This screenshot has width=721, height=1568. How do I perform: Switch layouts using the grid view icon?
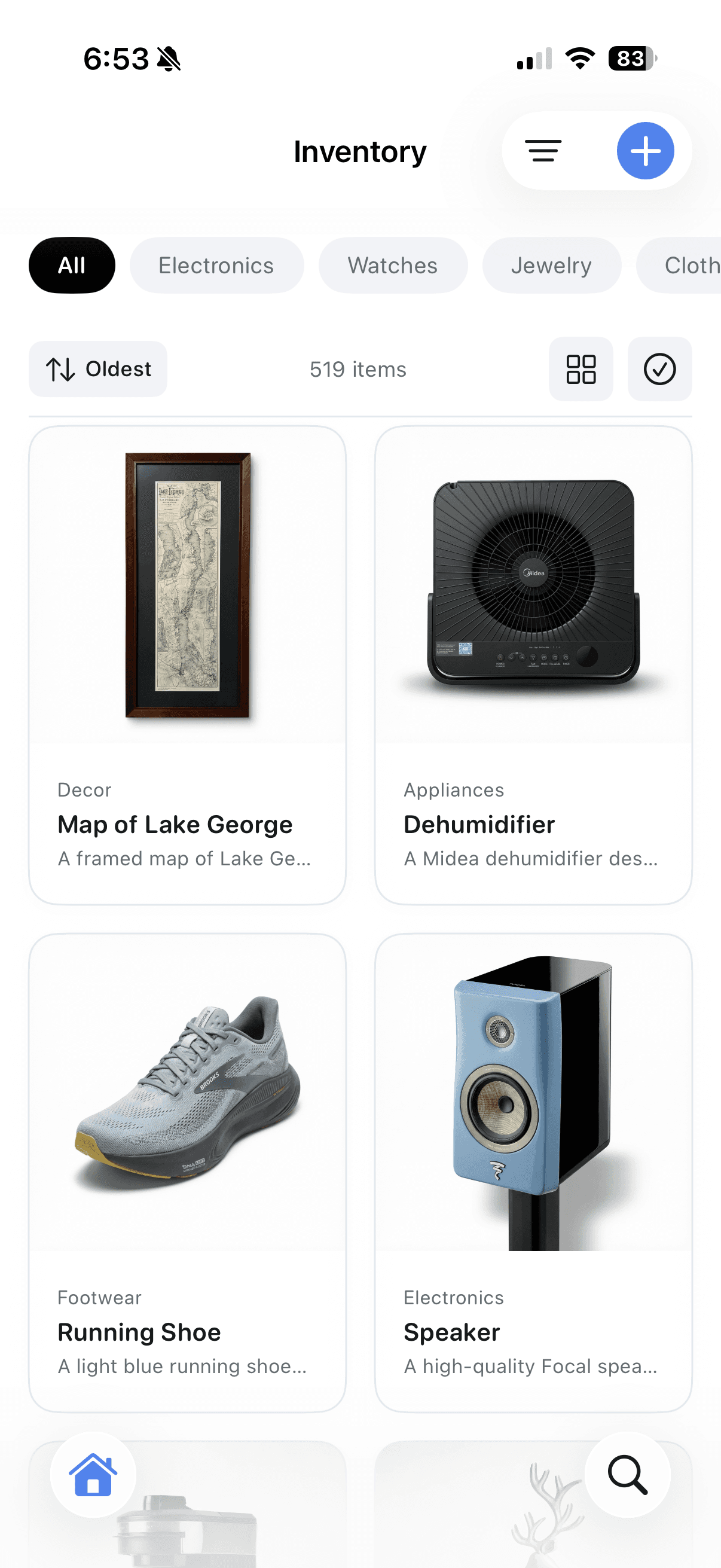pos(580,369)
